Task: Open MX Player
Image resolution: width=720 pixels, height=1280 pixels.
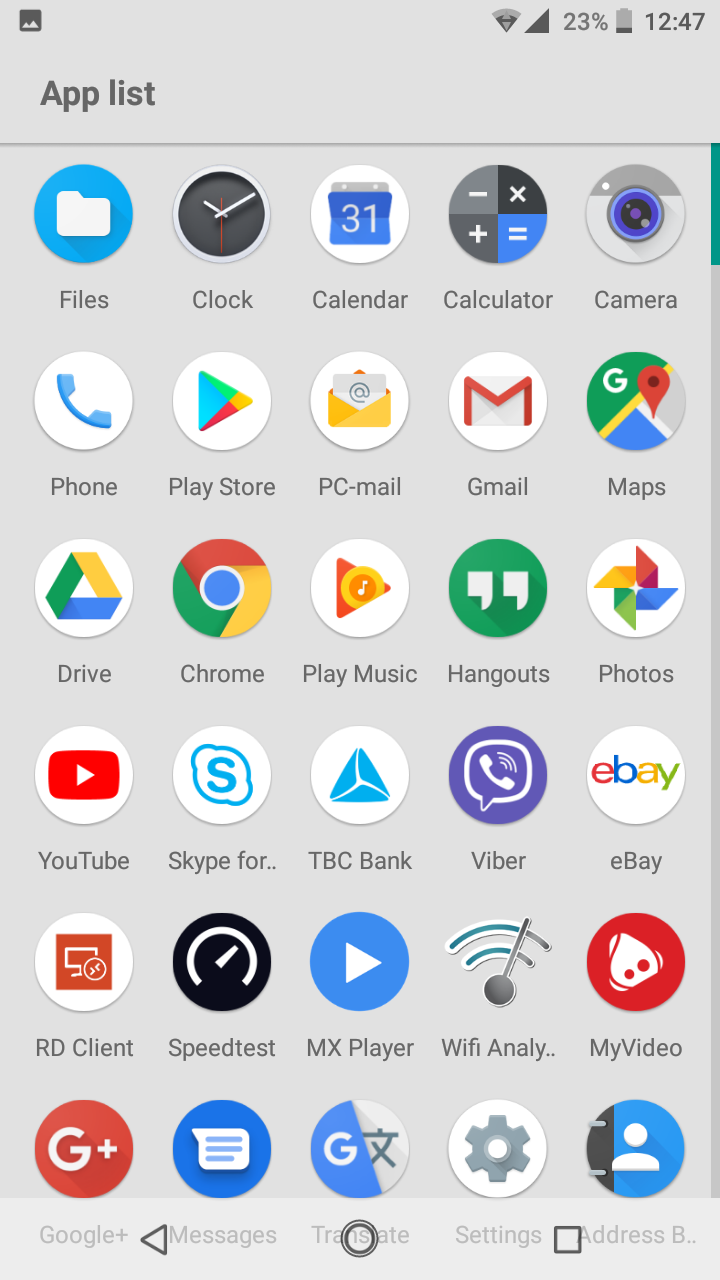Action: [360, 963]
